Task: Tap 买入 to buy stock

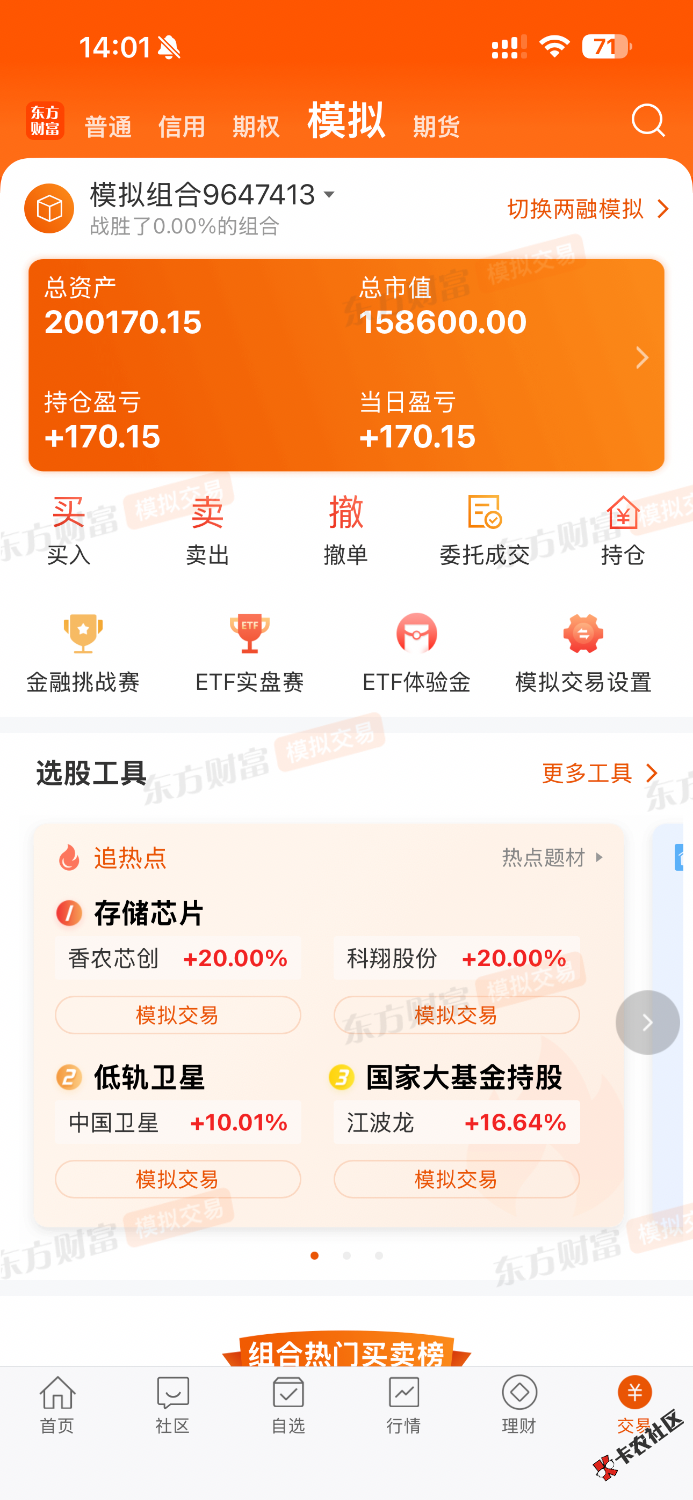Action: pos(68,530)
